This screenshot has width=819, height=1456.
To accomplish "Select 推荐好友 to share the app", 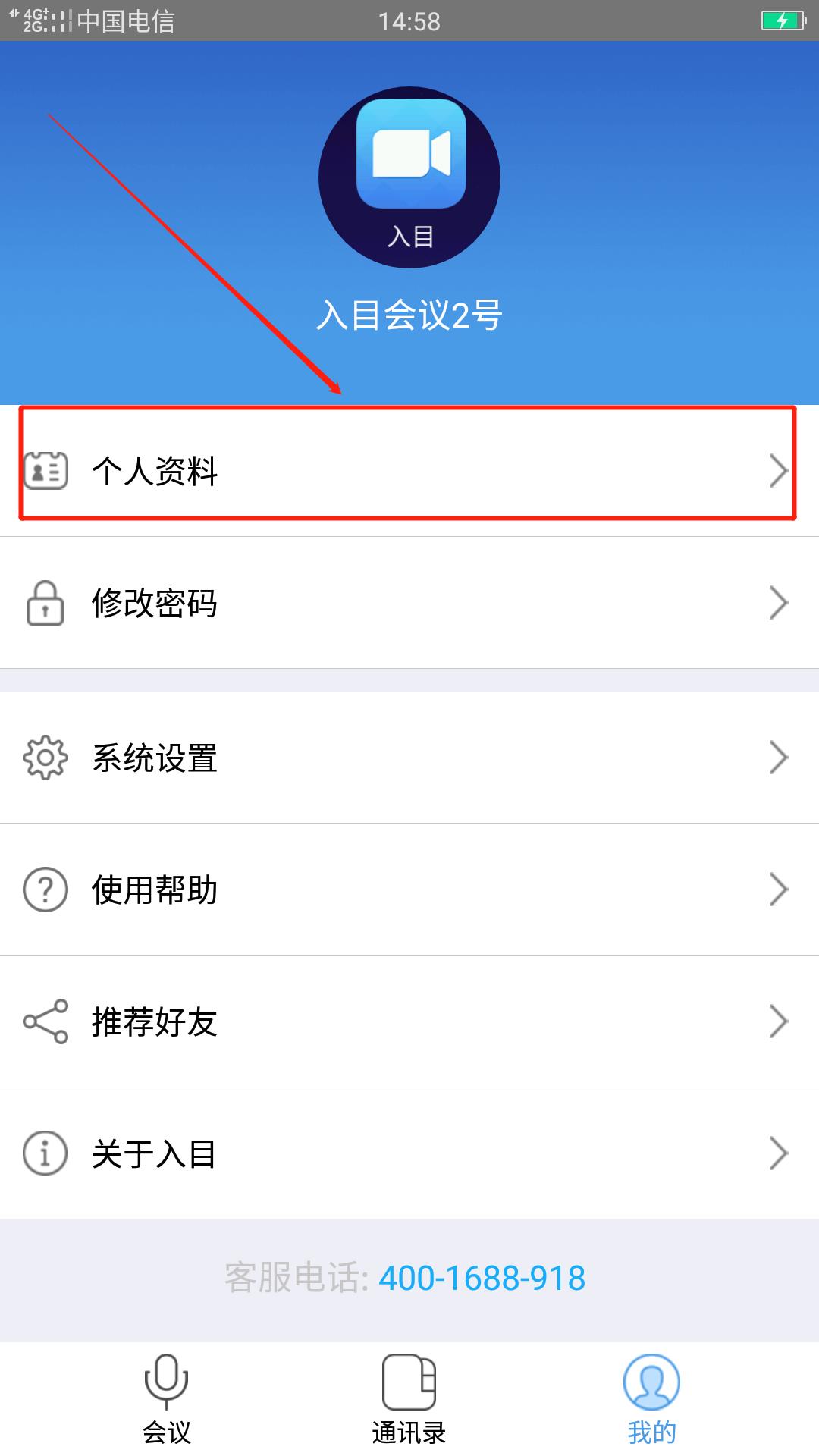I will tap(409, 1021).
